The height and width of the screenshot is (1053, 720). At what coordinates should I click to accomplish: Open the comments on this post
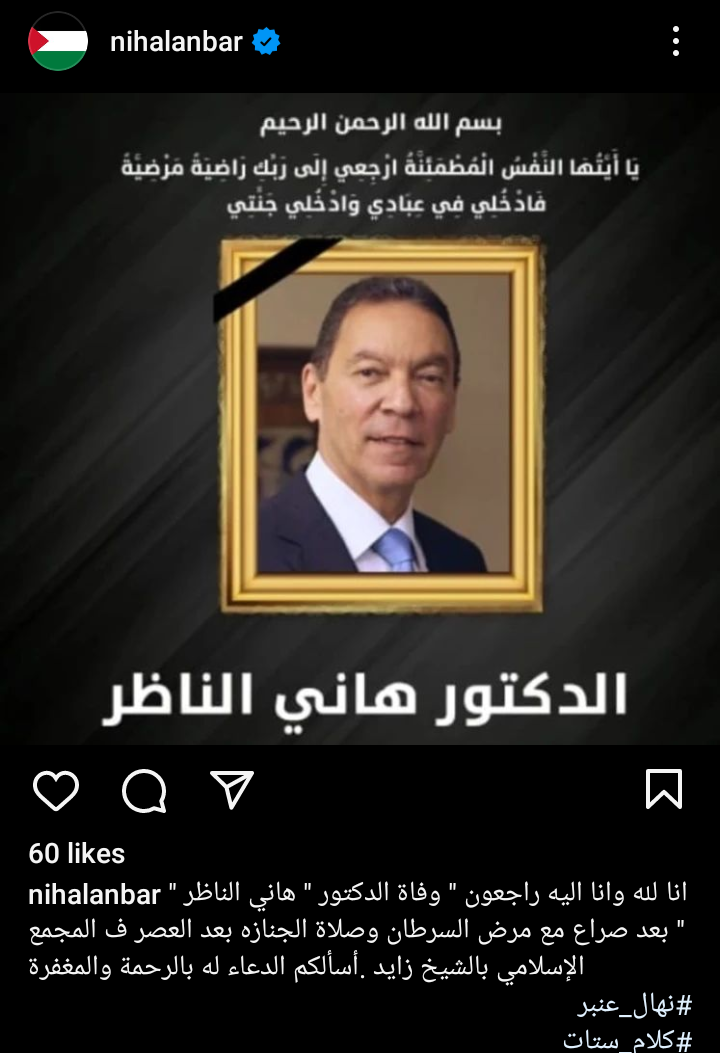coord(144,790)
